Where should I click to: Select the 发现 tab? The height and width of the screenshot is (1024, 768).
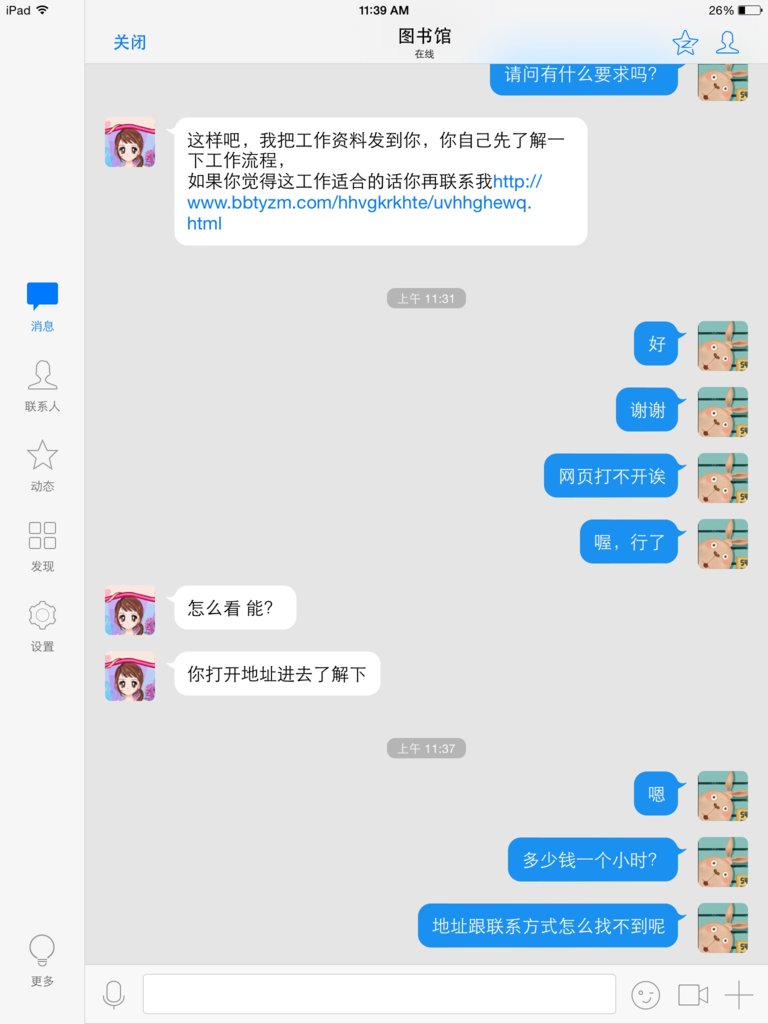42,546
